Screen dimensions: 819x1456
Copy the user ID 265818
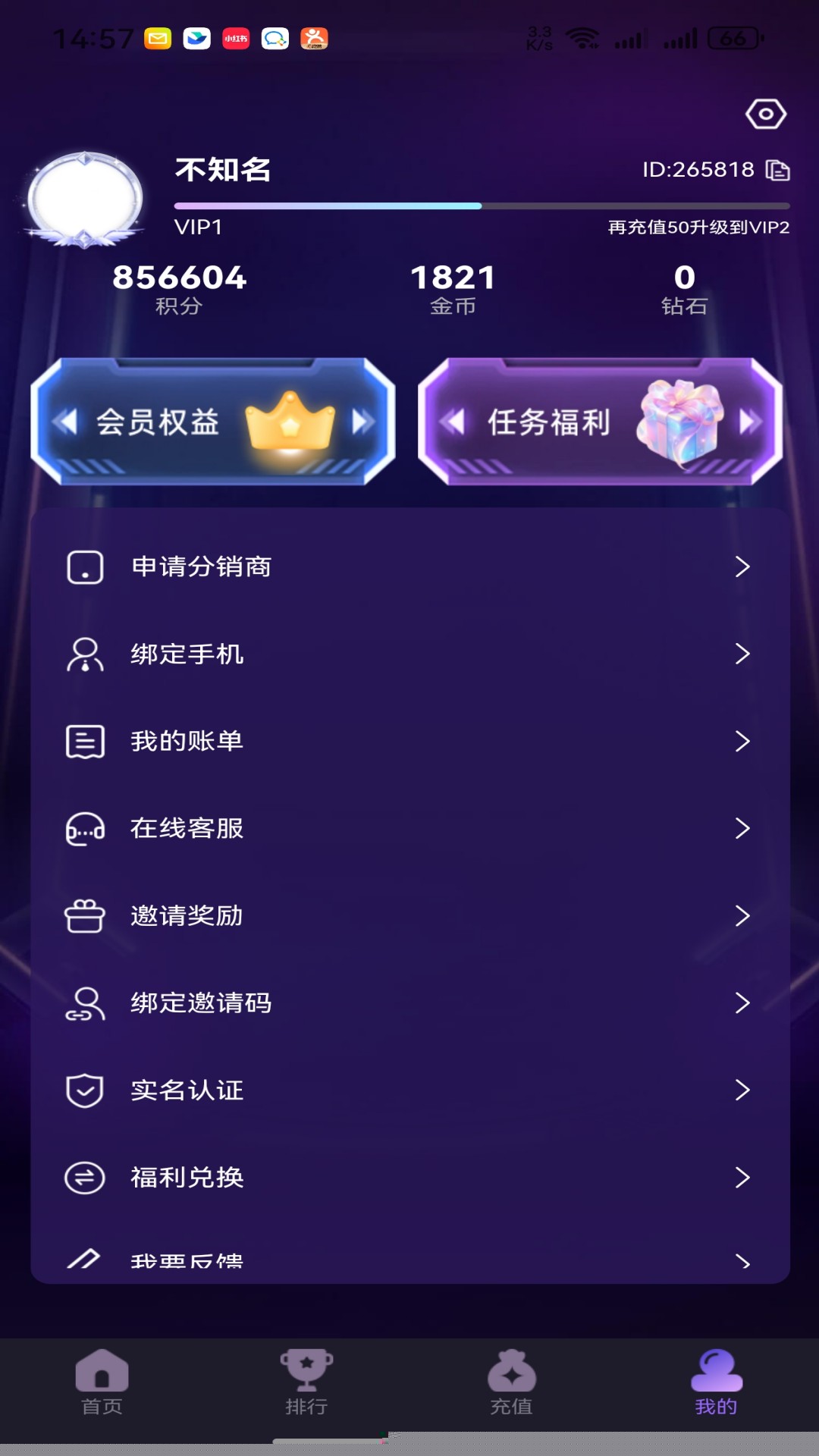point(777,170)
